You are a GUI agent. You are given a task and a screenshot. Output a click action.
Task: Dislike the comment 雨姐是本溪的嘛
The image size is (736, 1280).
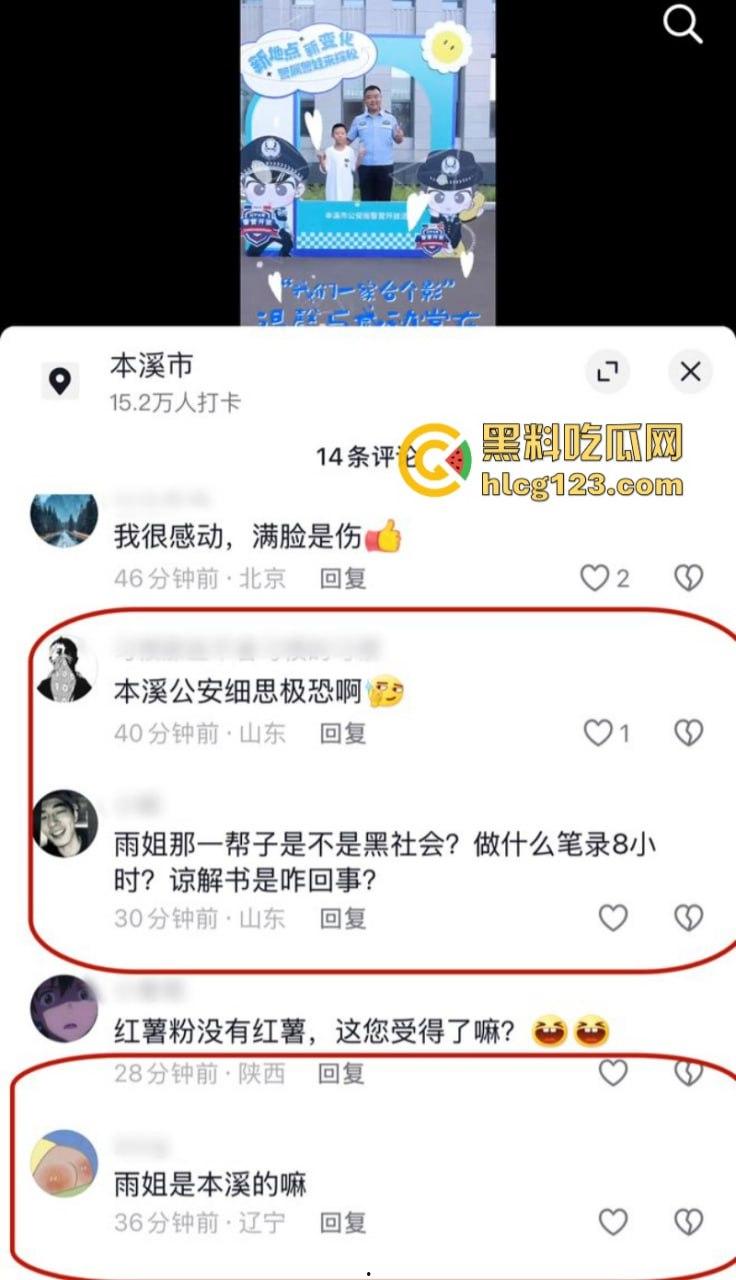tap(688, 1222)
